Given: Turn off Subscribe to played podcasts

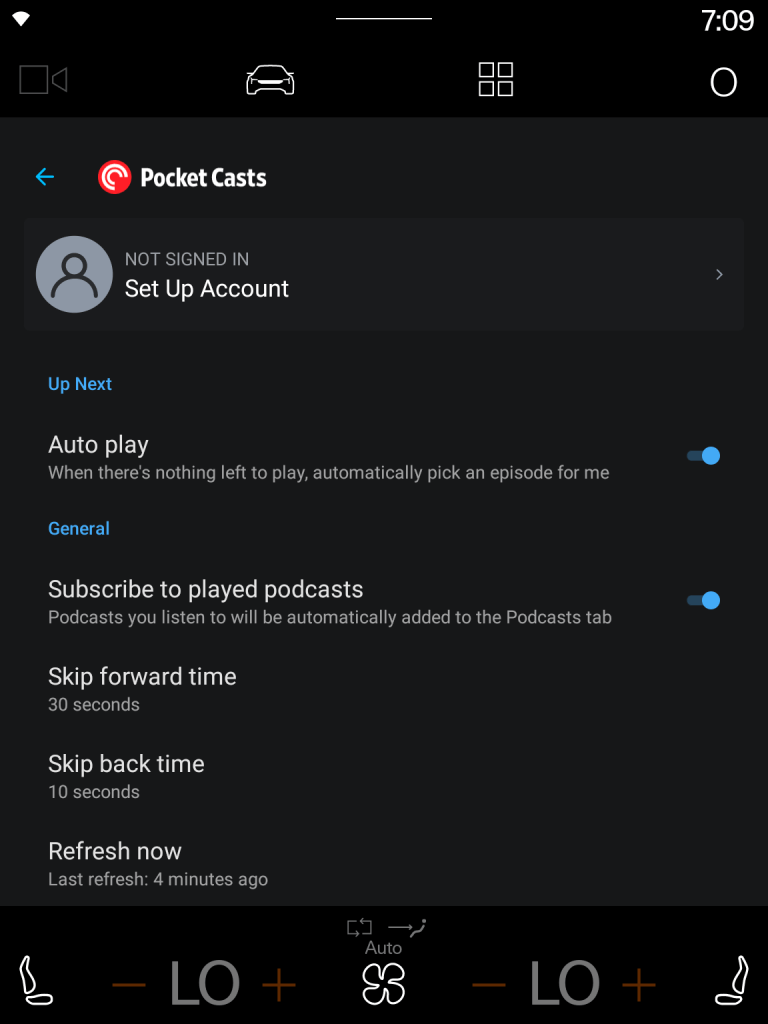Looking at the screenshot, I should 703,600.
